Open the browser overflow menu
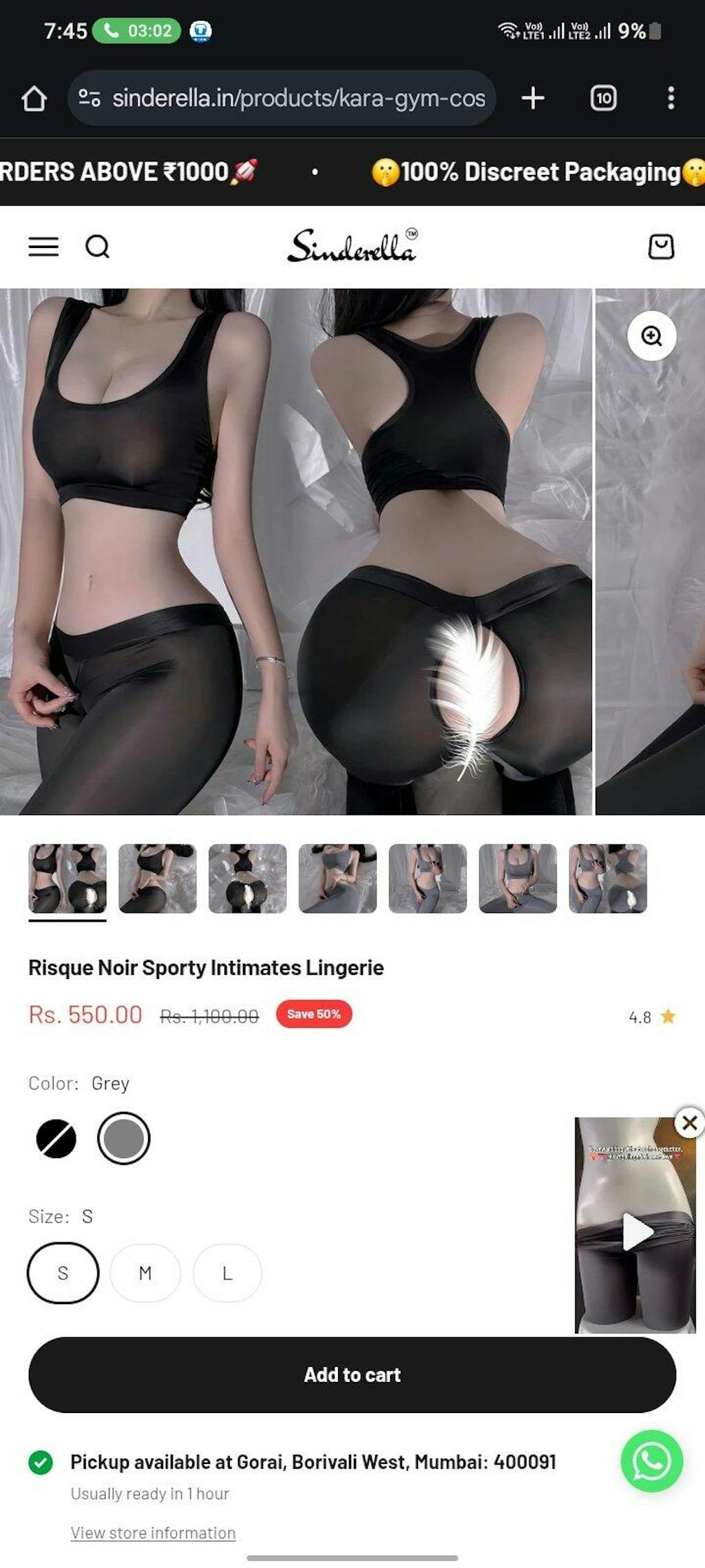This screenshot has height=1568, width=705. (x=671, y=99)
